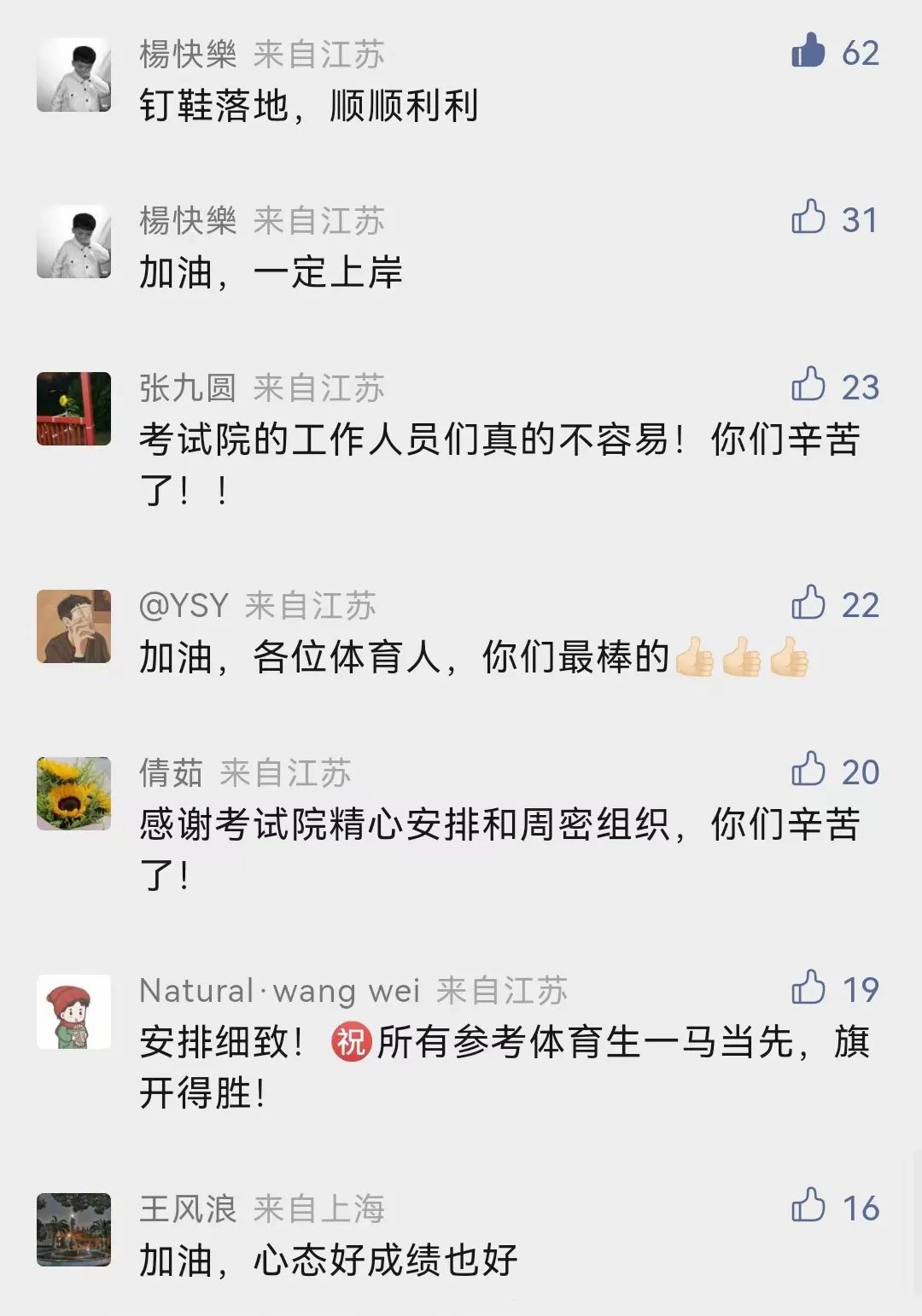922x1316 pixels.
Task: Like Natural·wang wei's comment
Action: coord(808,988)
